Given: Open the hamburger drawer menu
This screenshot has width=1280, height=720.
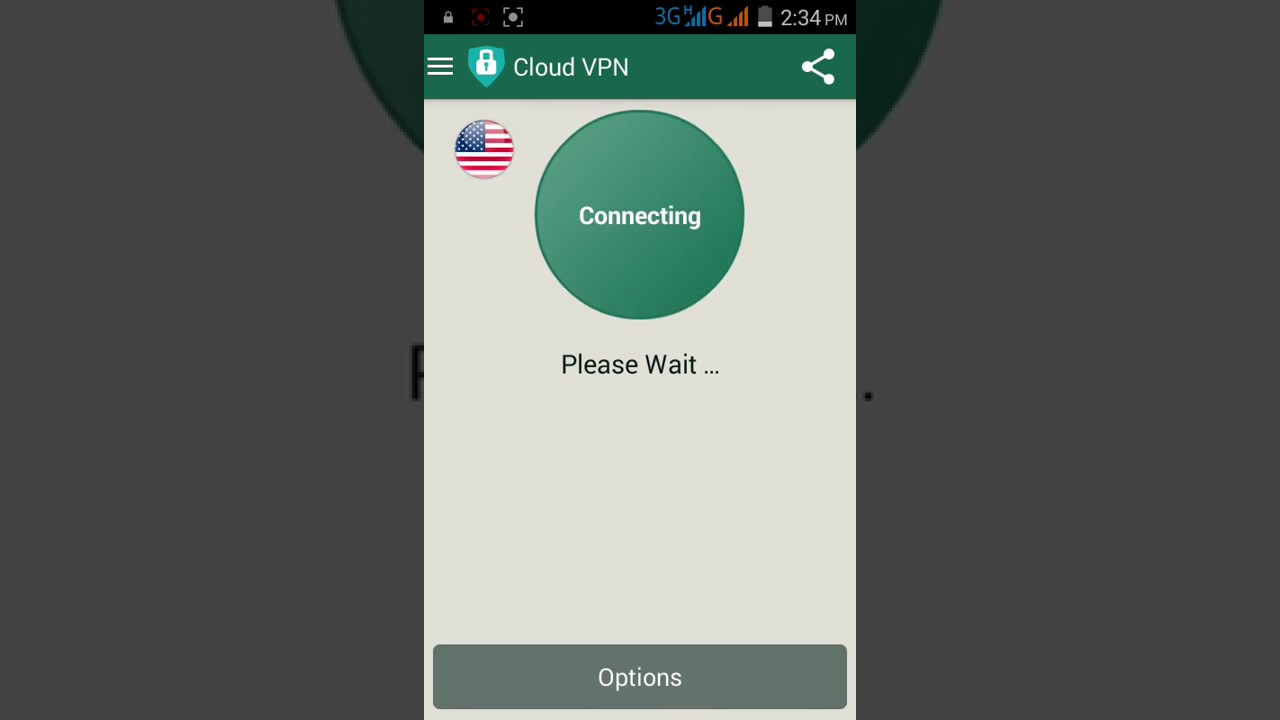Looking at the screenshot, I should pyautogui.click(x=440, y=67).
